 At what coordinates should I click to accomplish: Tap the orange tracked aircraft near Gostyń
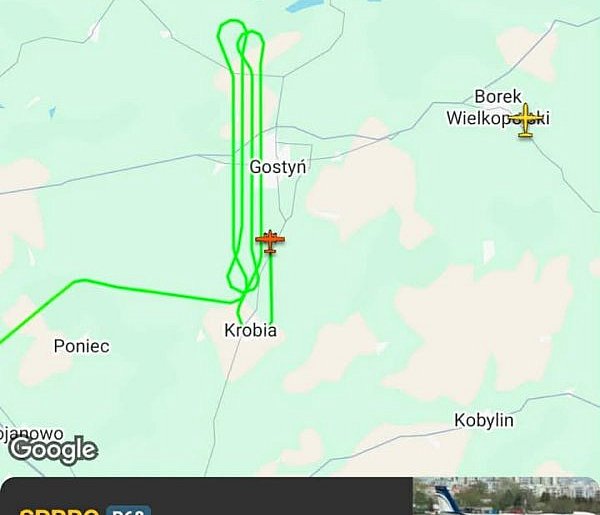(x=269, y=241)
